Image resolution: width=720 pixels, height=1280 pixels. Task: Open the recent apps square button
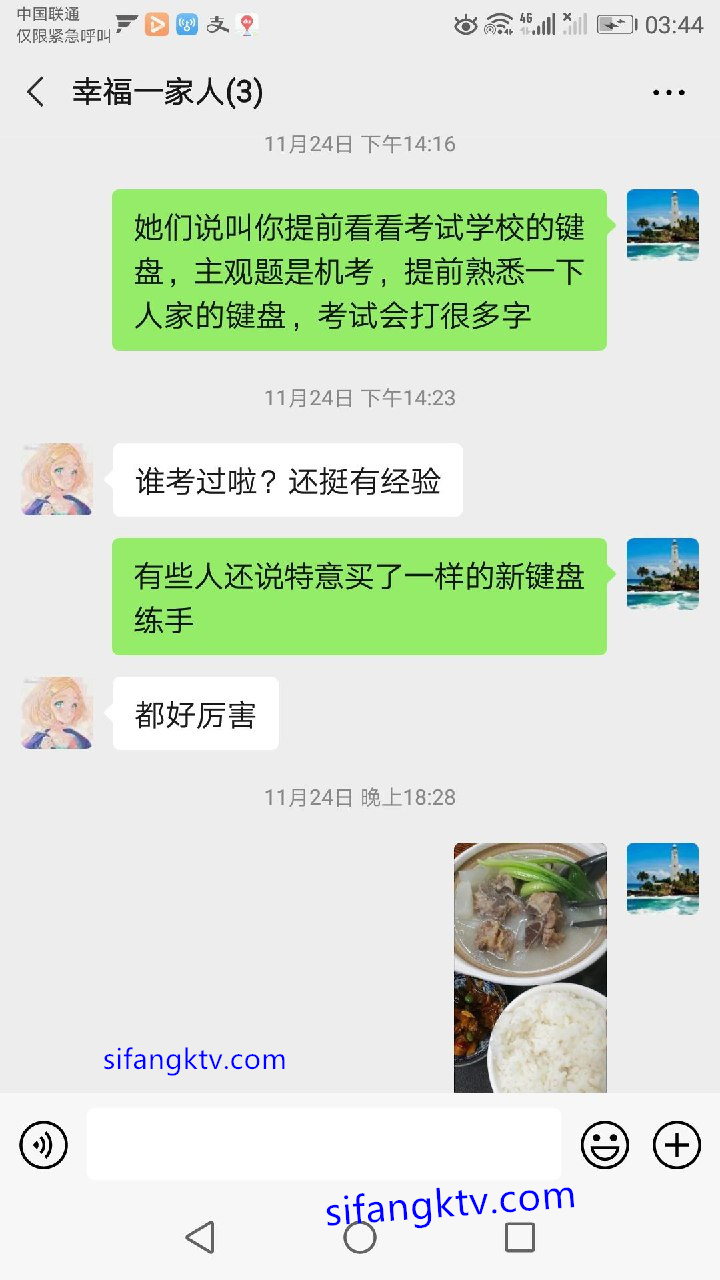(x=519, y=1237)
